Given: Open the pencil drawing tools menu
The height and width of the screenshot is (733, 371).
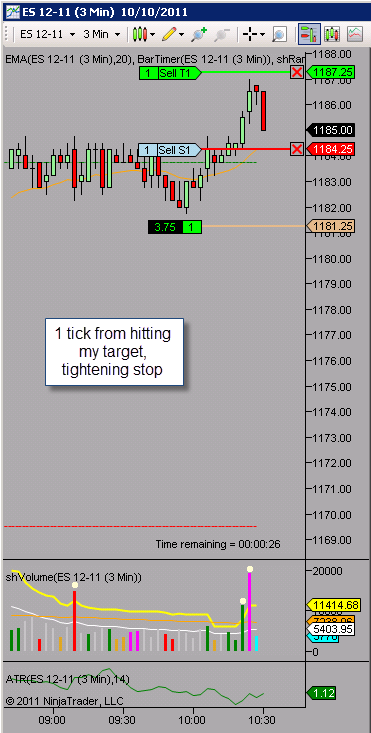Looking at the screenshot, I should [x=174, y=34].
